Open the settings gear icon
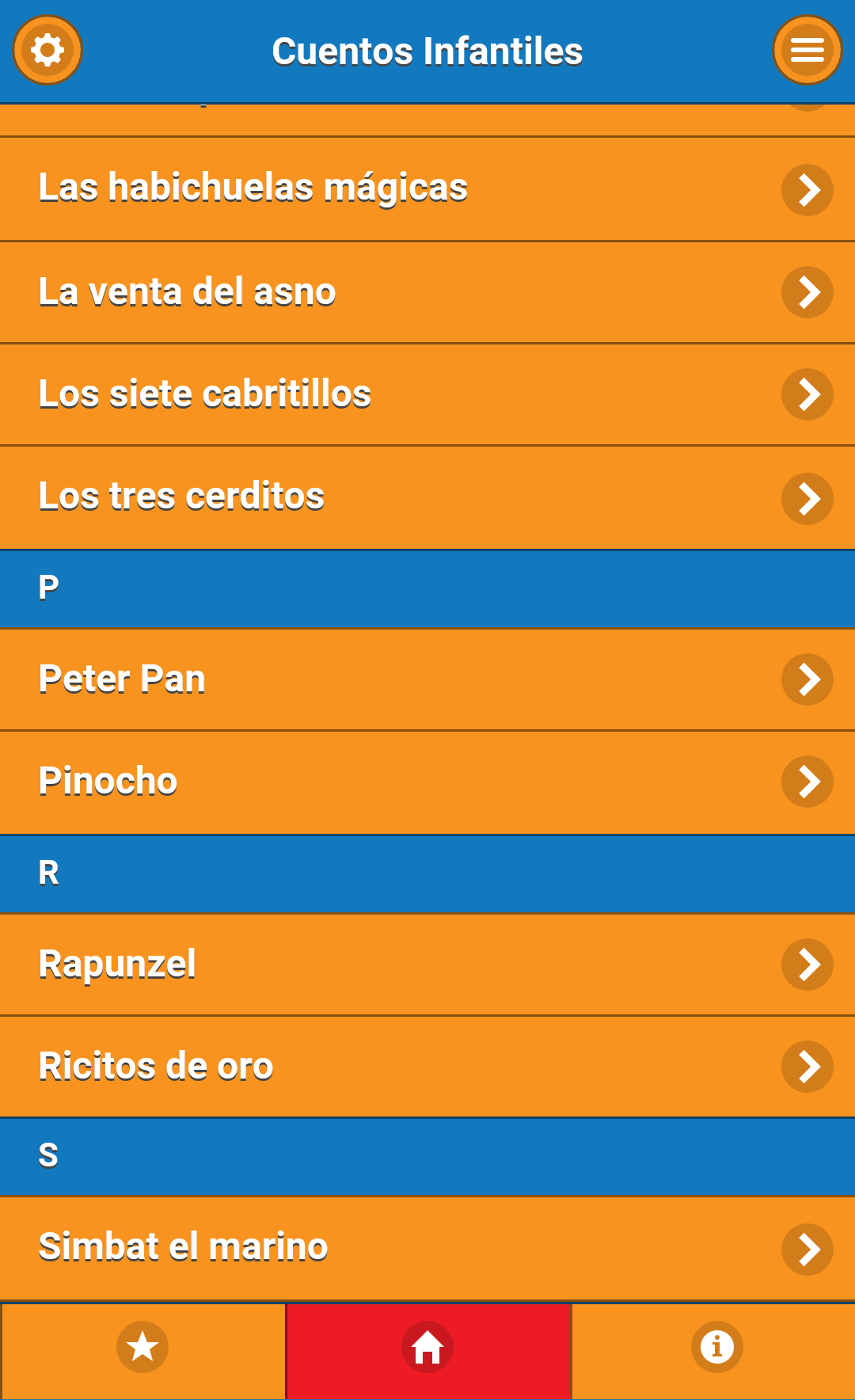 tap(47, 51)
